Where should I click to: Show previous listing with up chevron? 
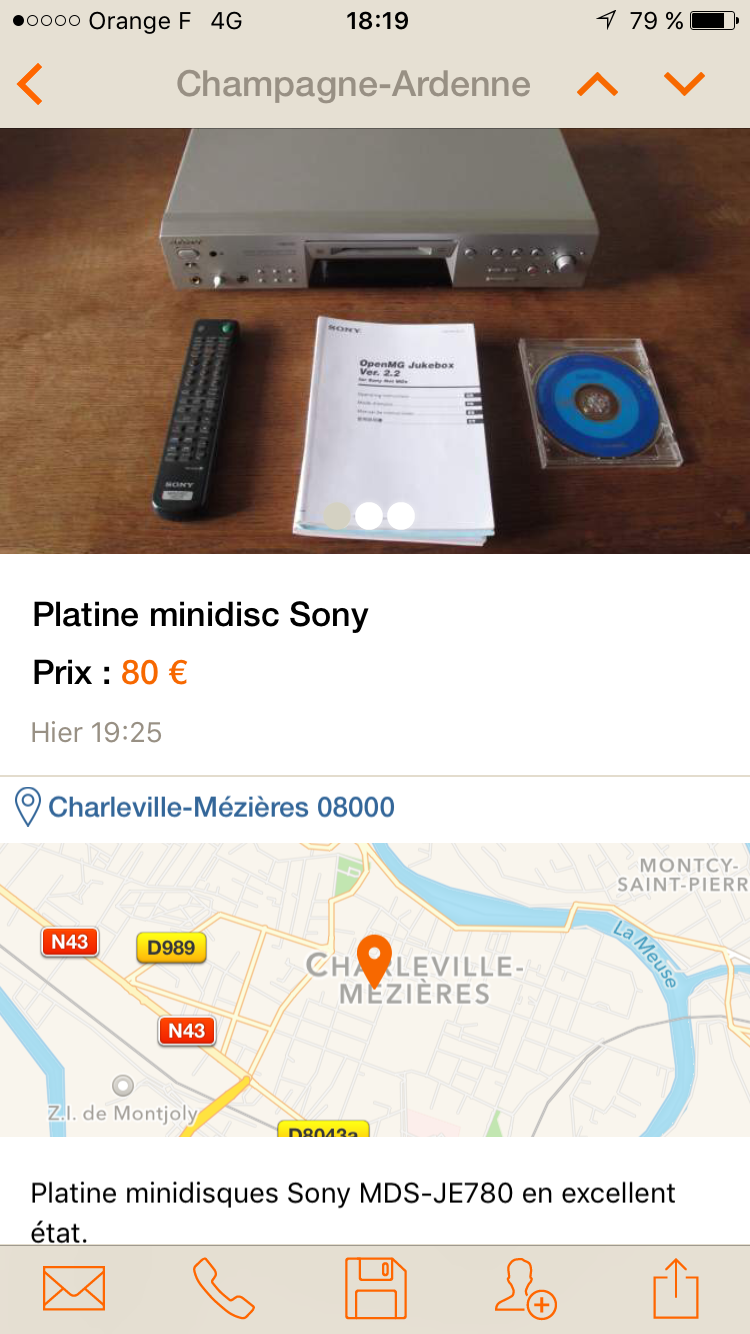(x=598, y=84)
